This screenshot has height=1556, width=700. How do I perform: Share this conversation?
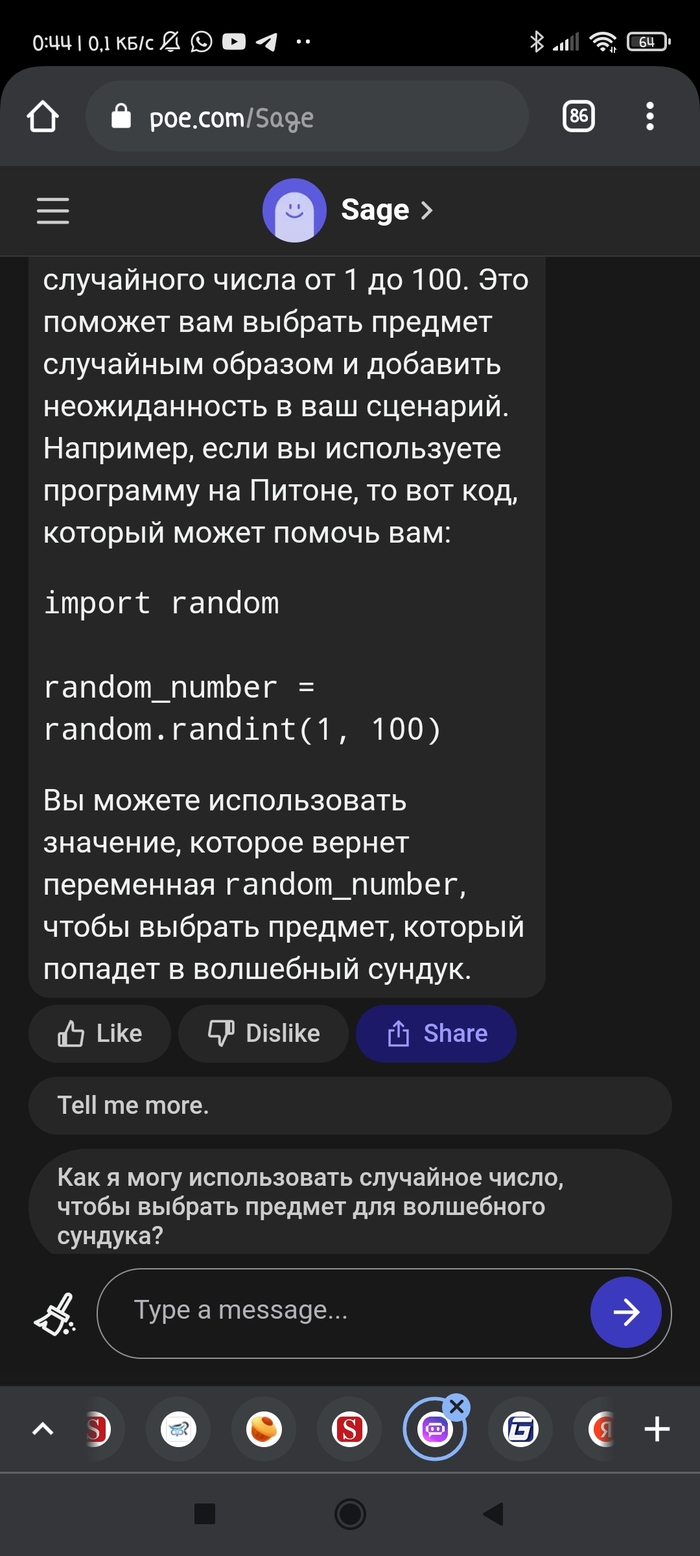tap(436, 1033)
